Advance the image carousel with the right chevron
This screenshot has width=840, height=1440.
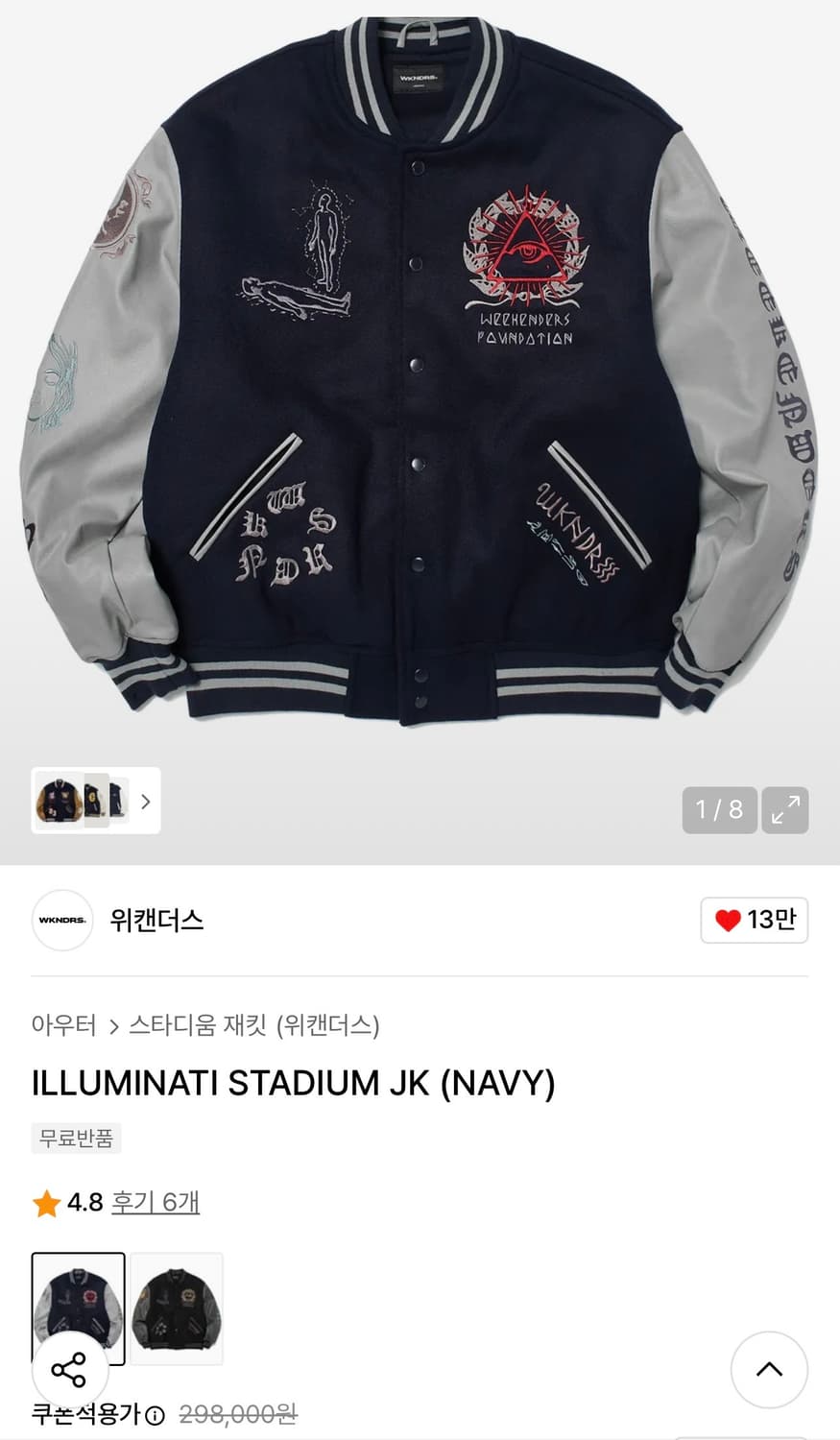click(x=145, y=802)
